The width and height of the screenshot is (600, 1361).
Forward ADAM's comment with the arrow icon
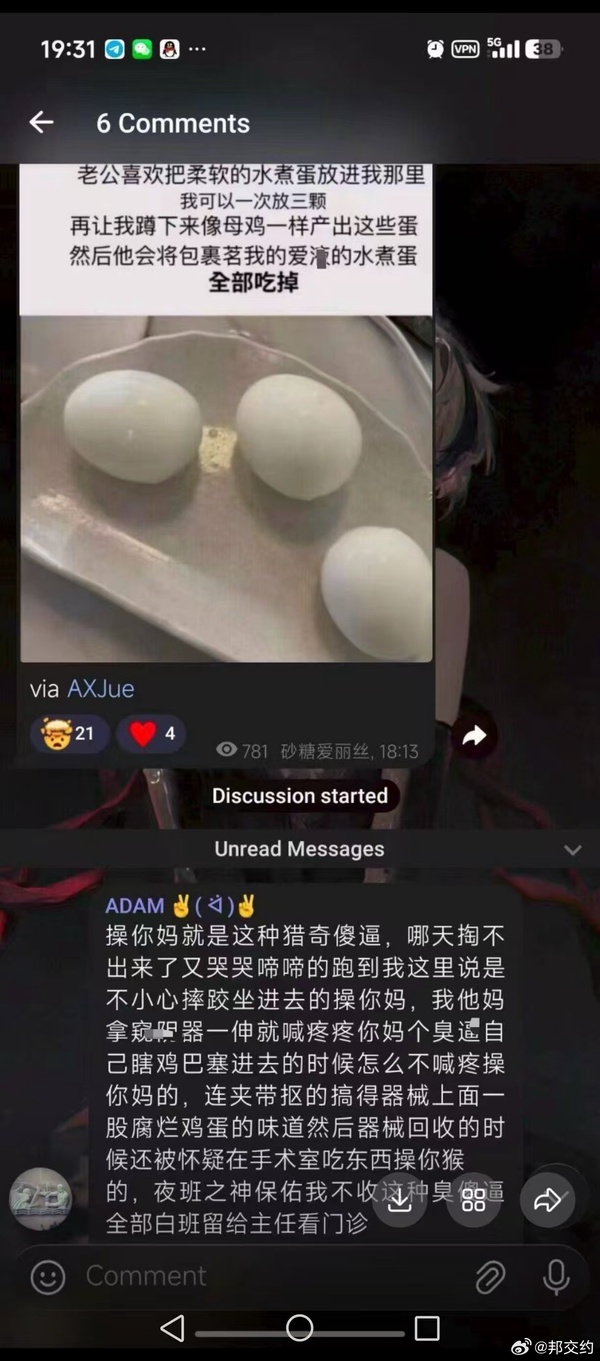[x=548, y=1200]
